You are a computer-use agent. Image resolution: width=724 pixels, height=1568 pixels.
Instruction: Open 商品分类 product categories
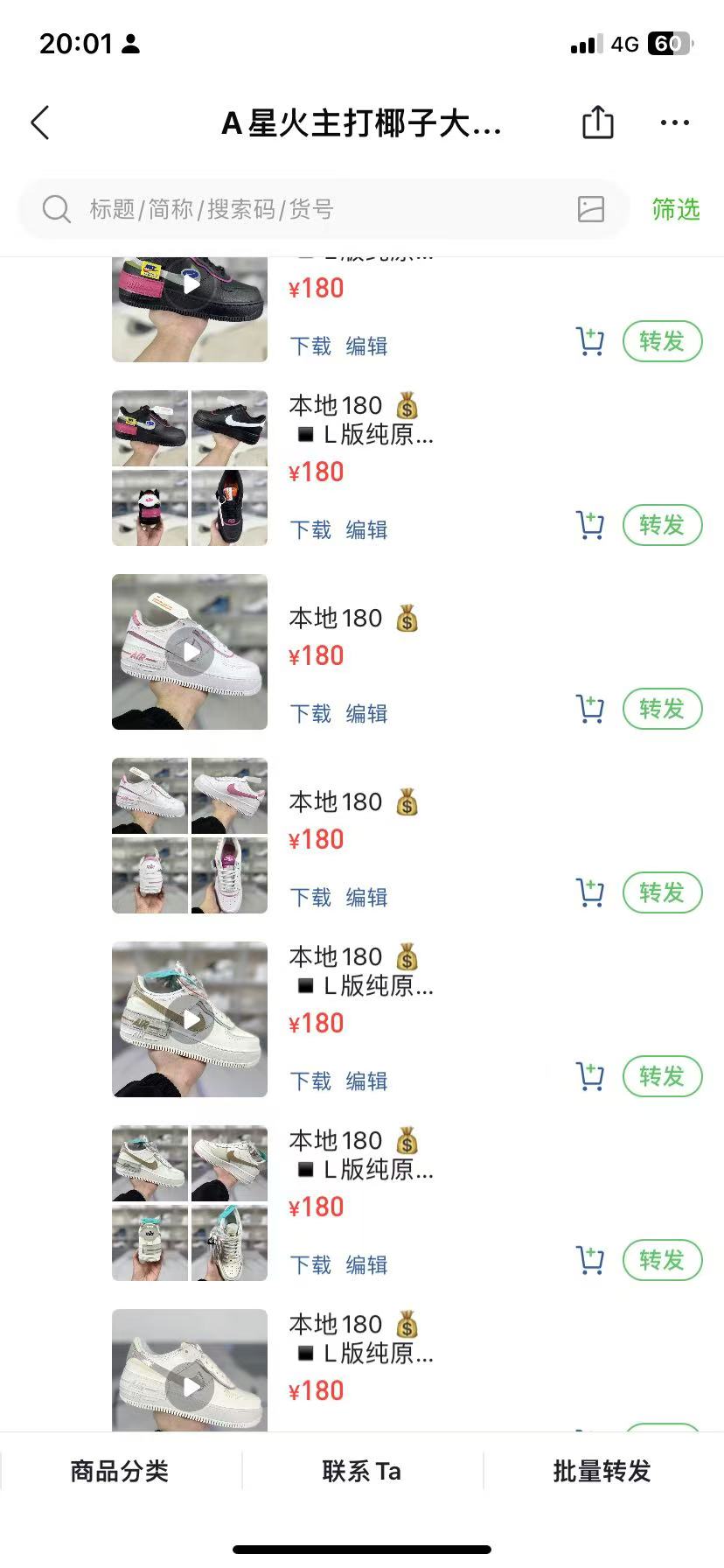coord(120,1471)
